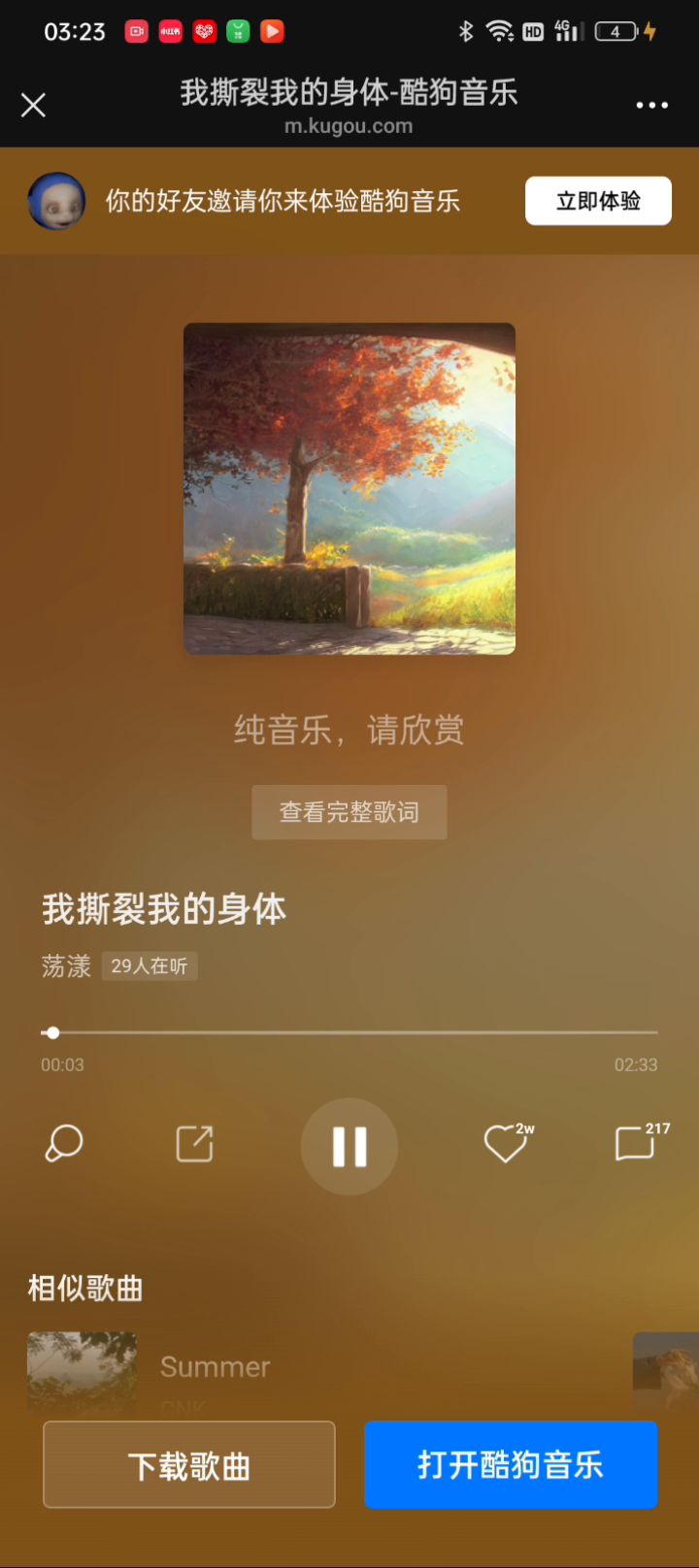Seek on the playback progress bar
Image resolution: width=699 pixels, height=1568 pixels.
(x=349, y=1032)
